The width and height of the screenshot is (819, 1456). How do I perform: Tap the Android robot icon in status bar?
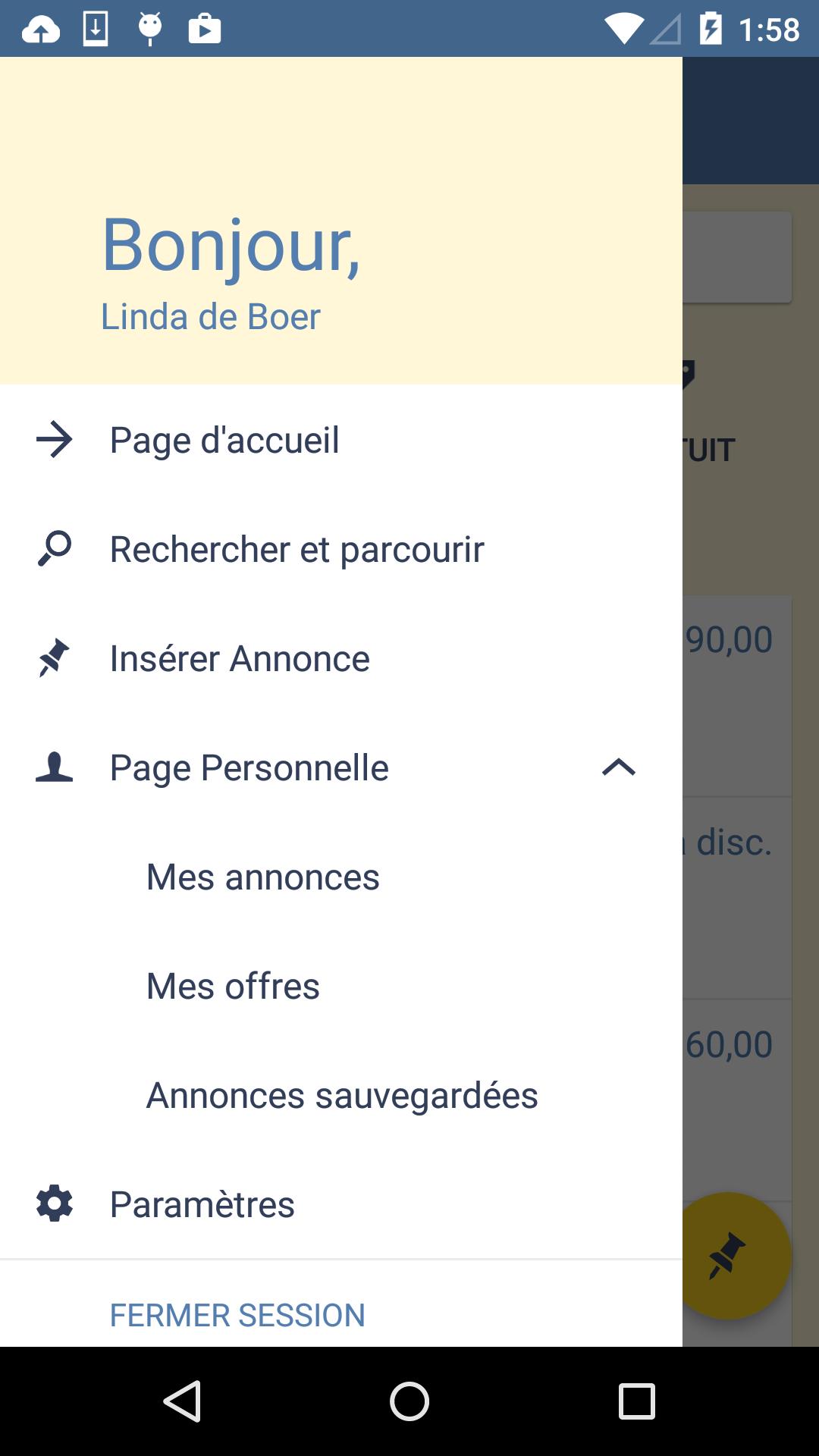click(x=150, y=28)
